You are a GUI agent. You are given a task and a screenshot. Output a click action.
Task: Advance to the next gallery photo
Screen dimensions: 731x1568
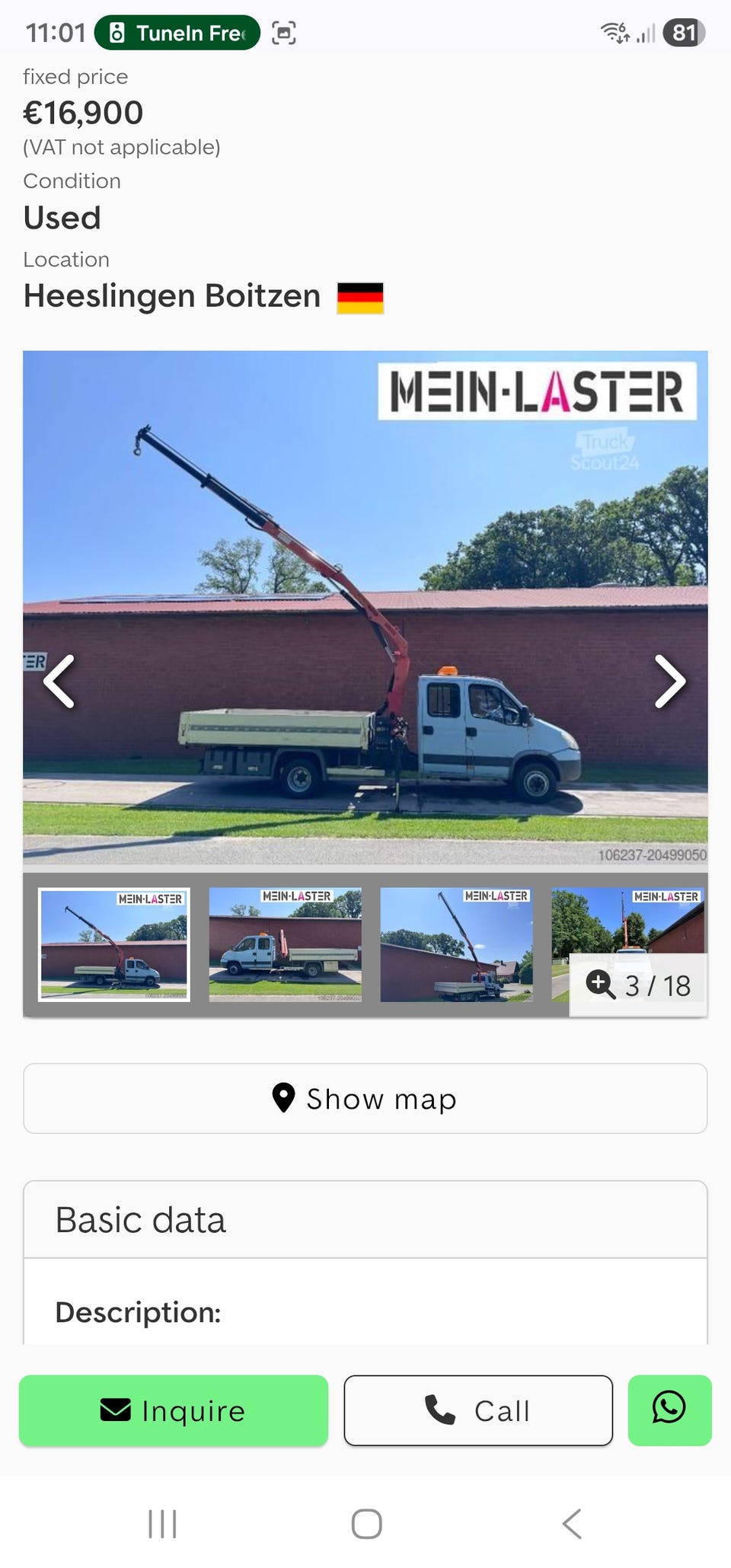(670, 682)
